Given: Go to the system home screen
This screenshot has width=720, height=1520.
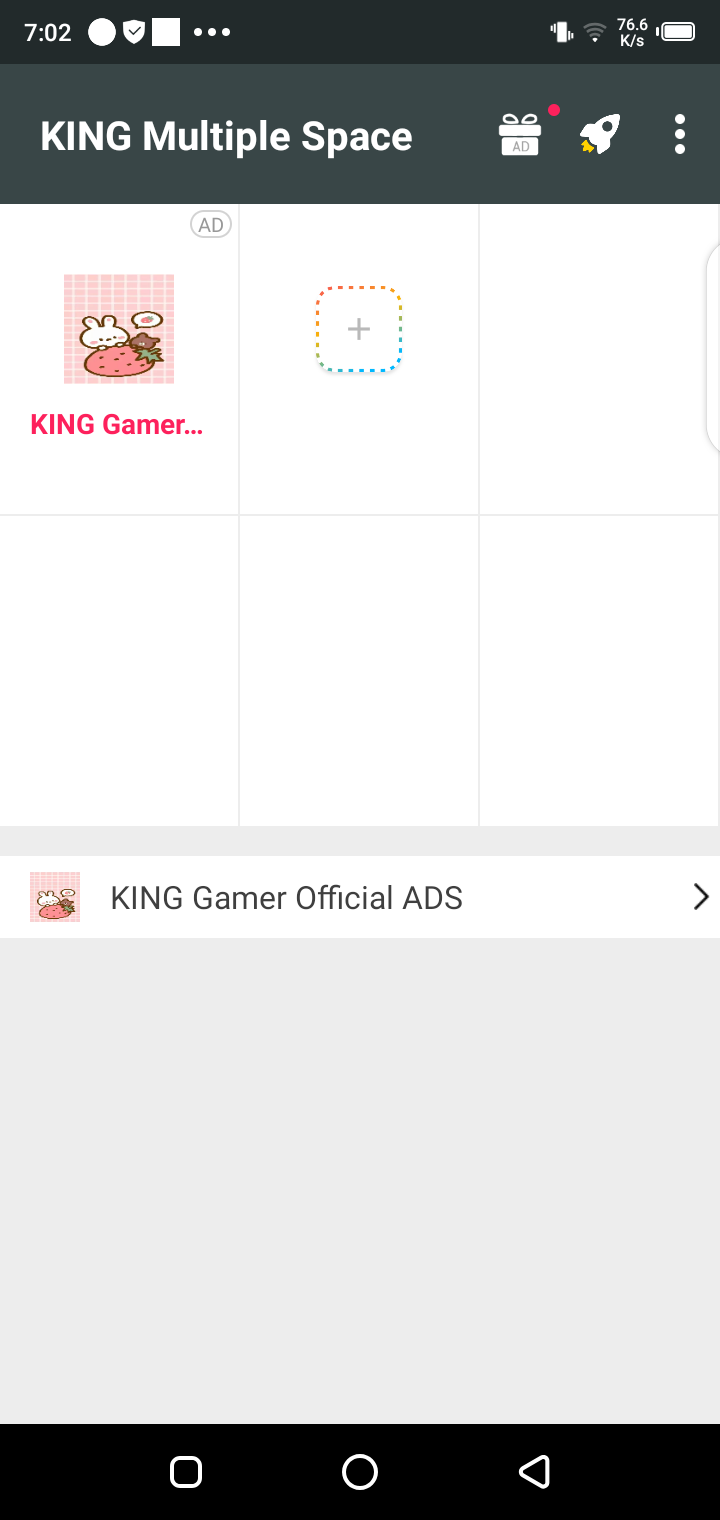Looking at the screenshot, I should coord(360,1471).
